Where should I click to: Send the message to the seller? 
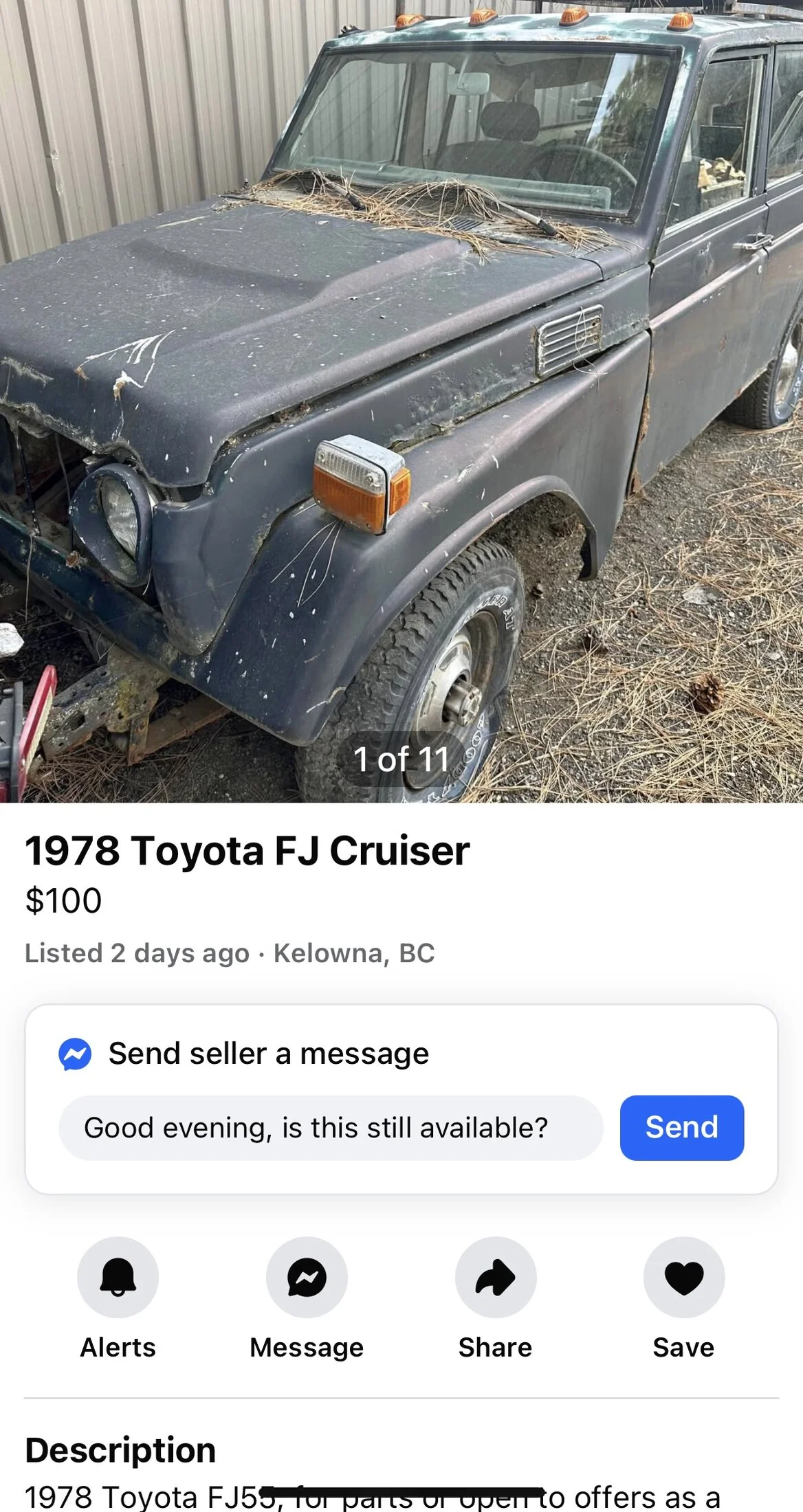(681, 1128)
